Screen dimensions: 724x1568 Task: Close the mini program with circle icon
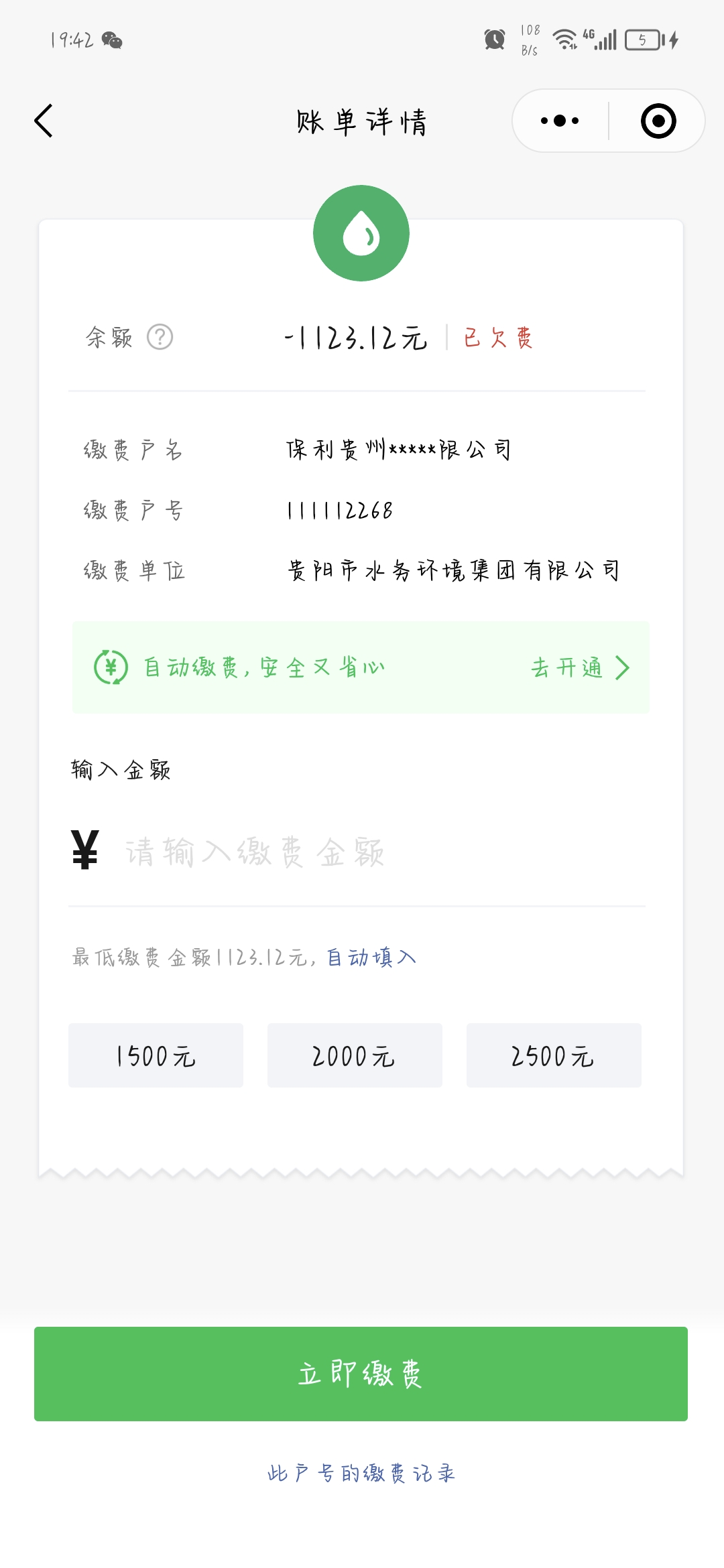(x=658, y=121)
